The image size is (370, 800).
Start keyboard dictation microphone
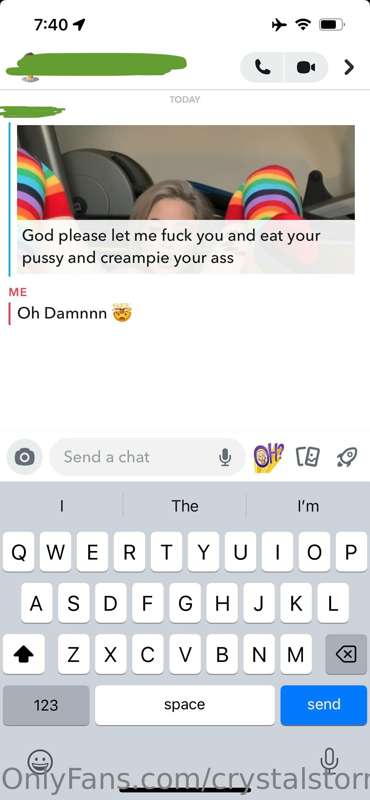[x=329, y=761]
